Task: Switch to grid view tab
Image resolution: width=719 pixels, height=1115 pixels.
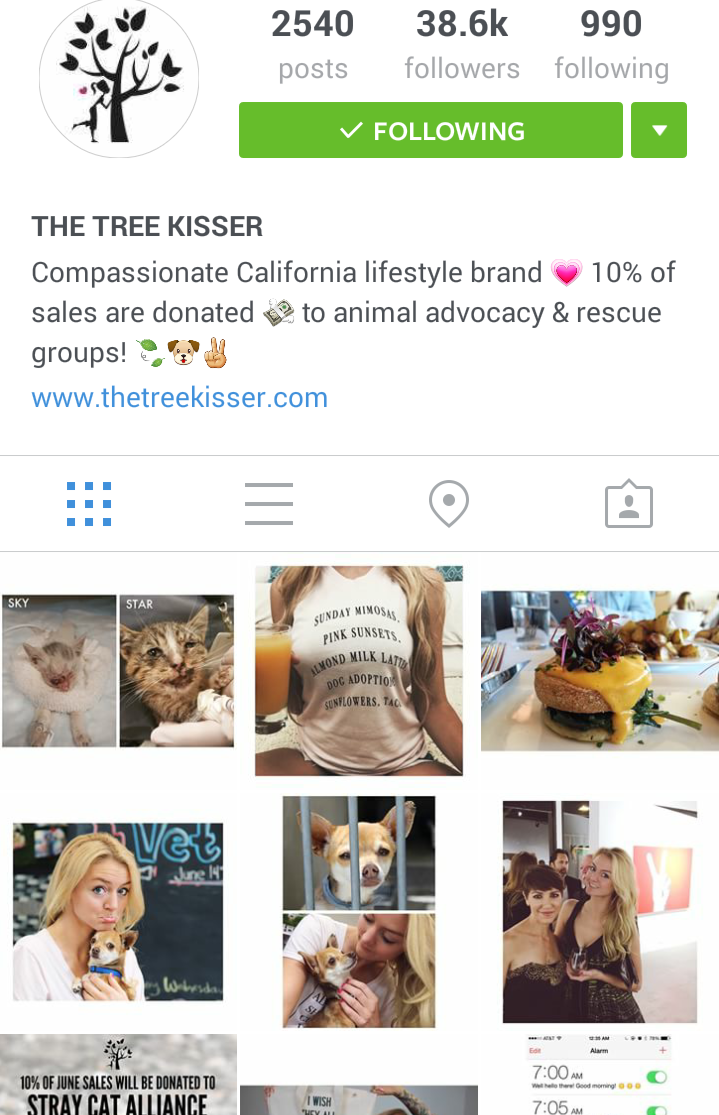Action: click(x=89, y=504)
